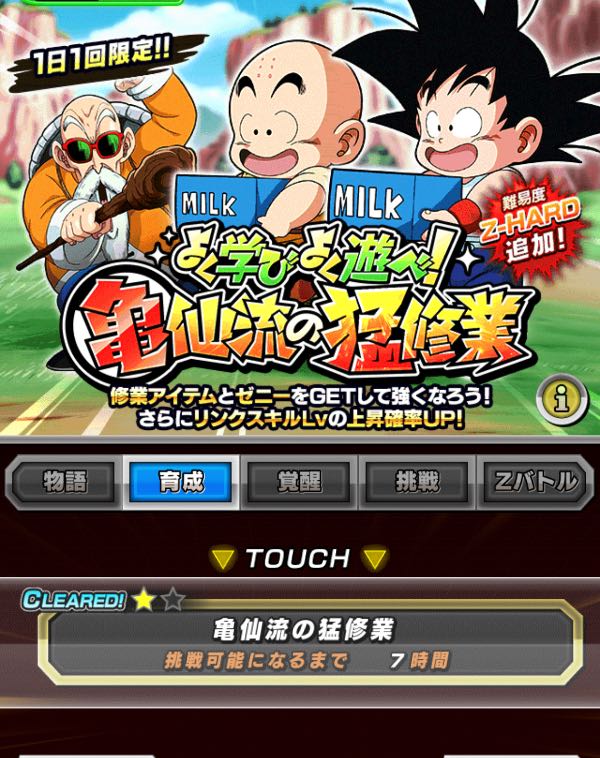Open the event info icon
The width and height of the screenshot is (600, 758).
(561, 400)
